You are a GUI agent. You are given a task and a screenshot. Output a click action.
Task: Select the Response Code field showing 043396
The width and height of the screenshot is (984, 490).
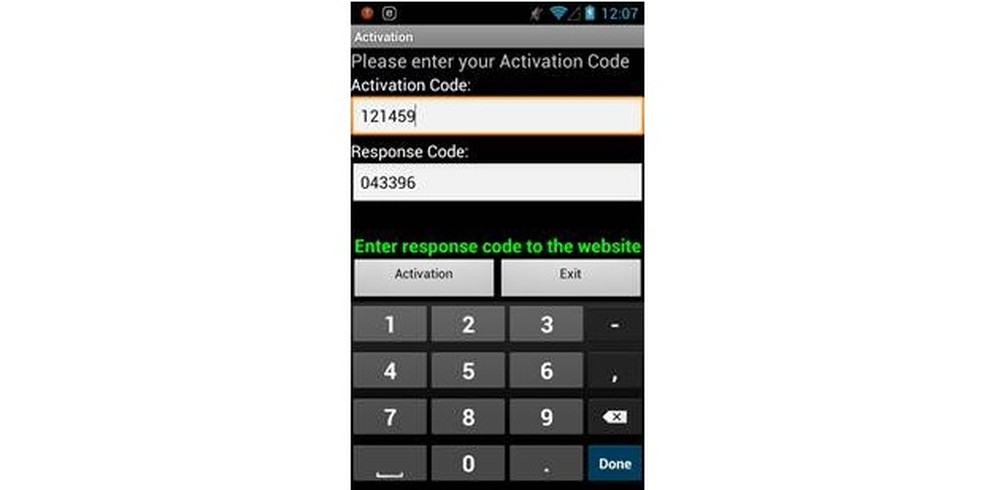pos(496,183)
